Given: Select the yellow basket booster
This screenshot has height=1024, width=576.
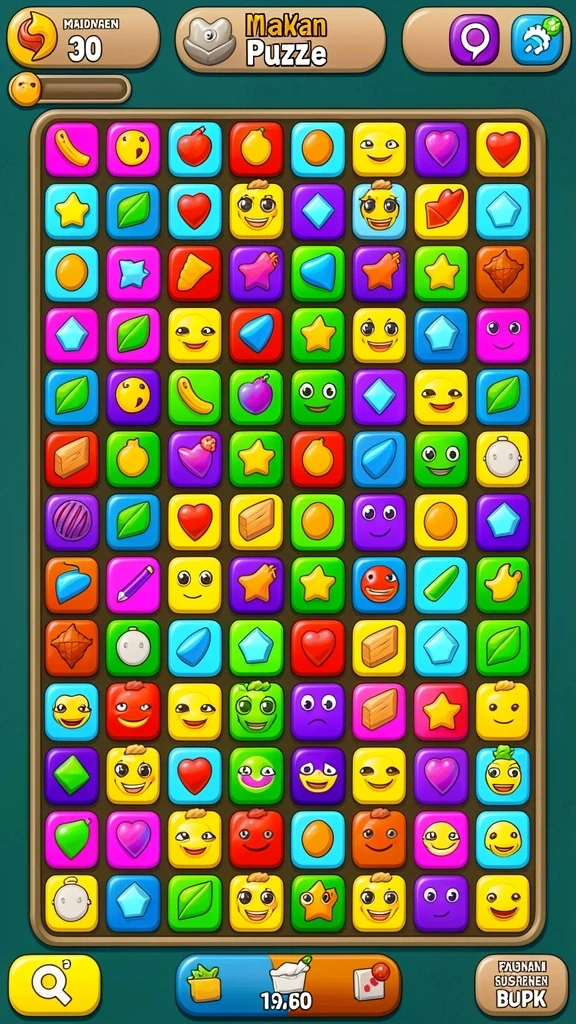Looking at the screenshot, I should (204, 984).
